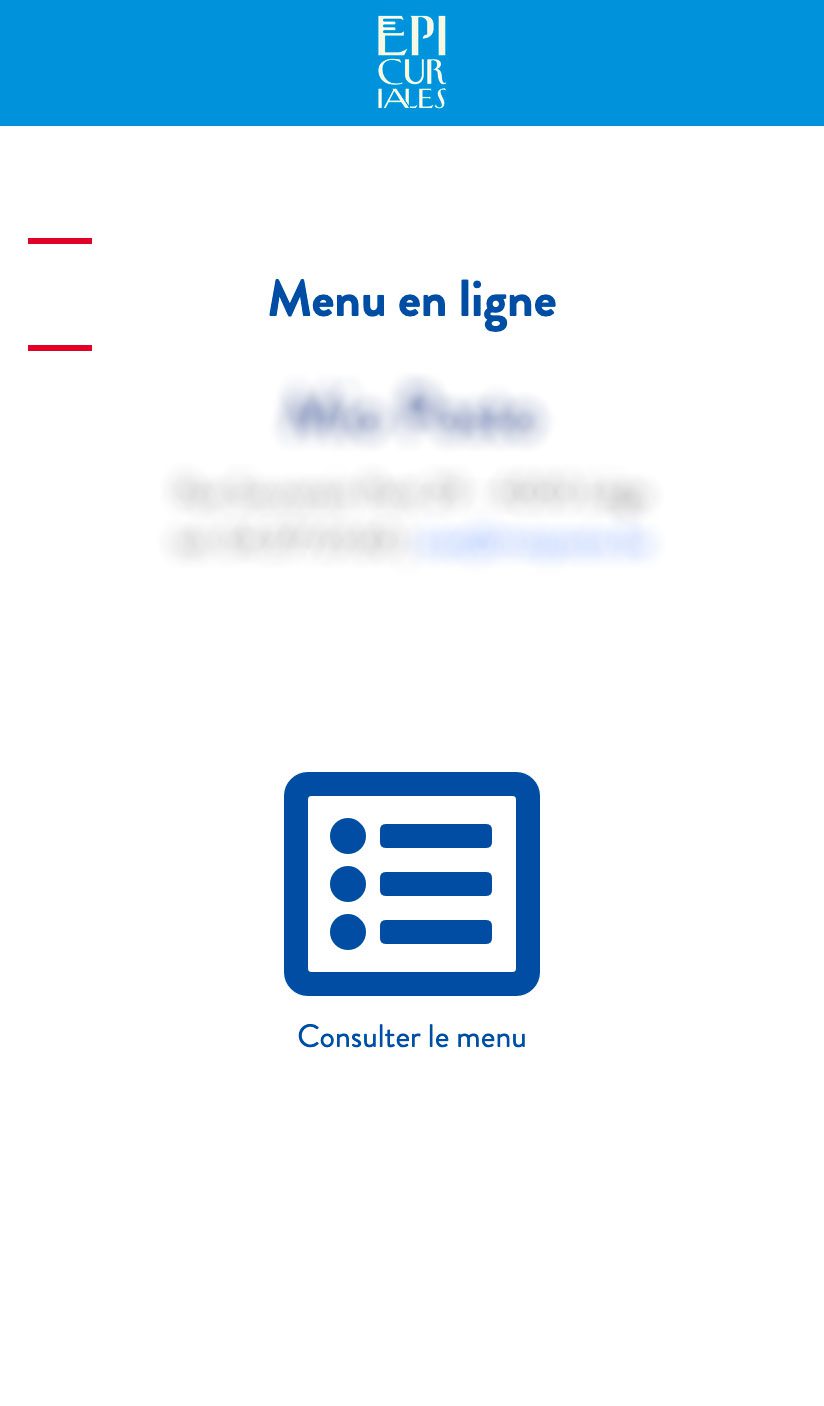This screenshot has width=824, height=1406.
Task: Click below Consulter le menu label
Action: (412, 1090)
